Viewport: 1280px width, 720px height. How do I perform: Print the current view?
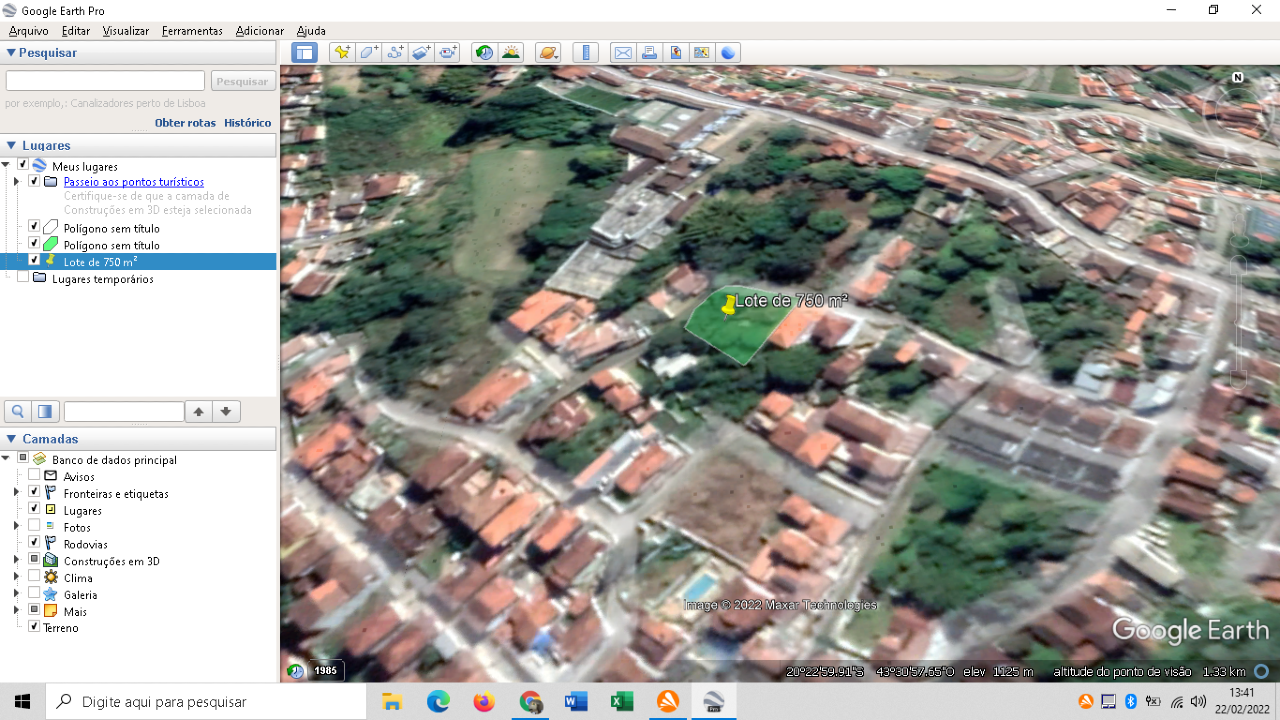pyautogui.click(x=649, y=52)
